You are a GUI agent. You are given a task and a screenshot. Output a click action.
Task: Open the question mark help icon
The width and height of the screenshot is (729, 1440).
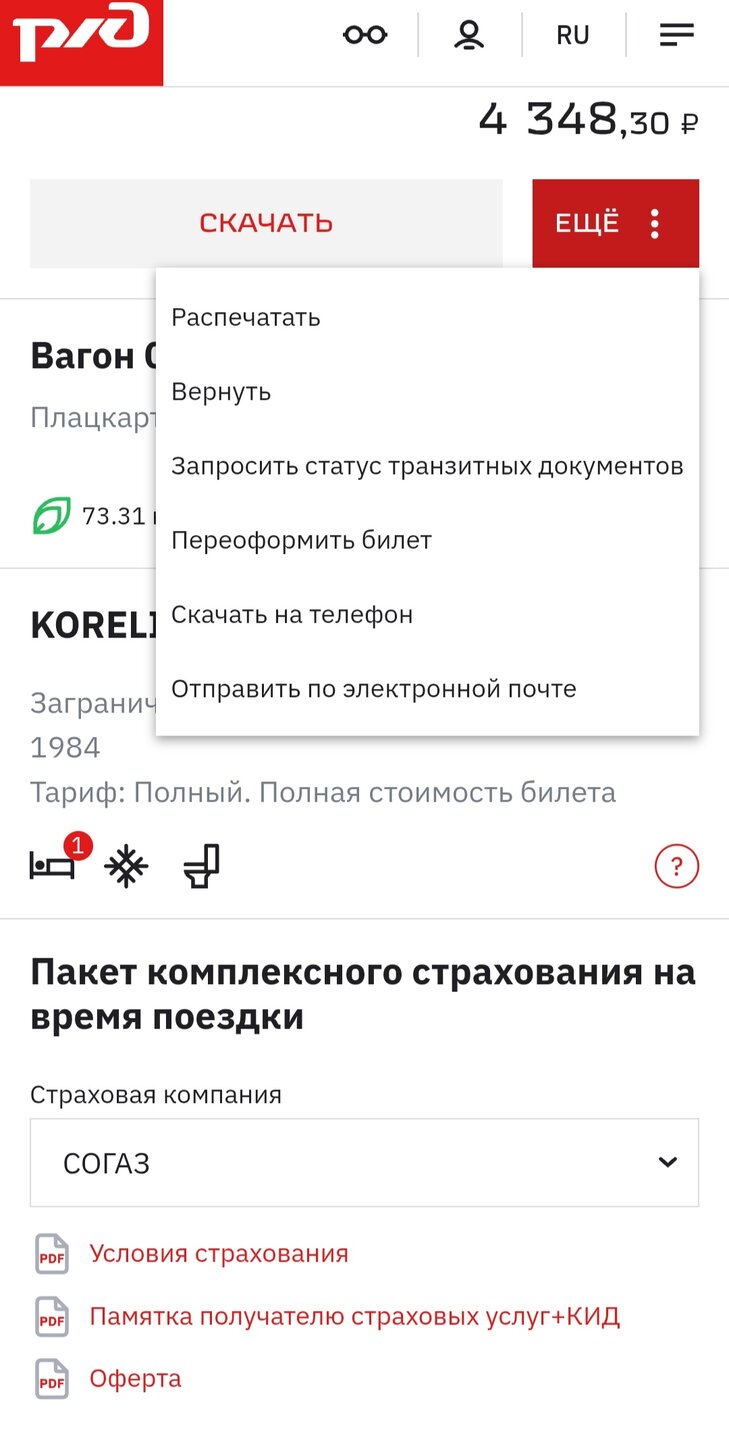coord(676,866)
